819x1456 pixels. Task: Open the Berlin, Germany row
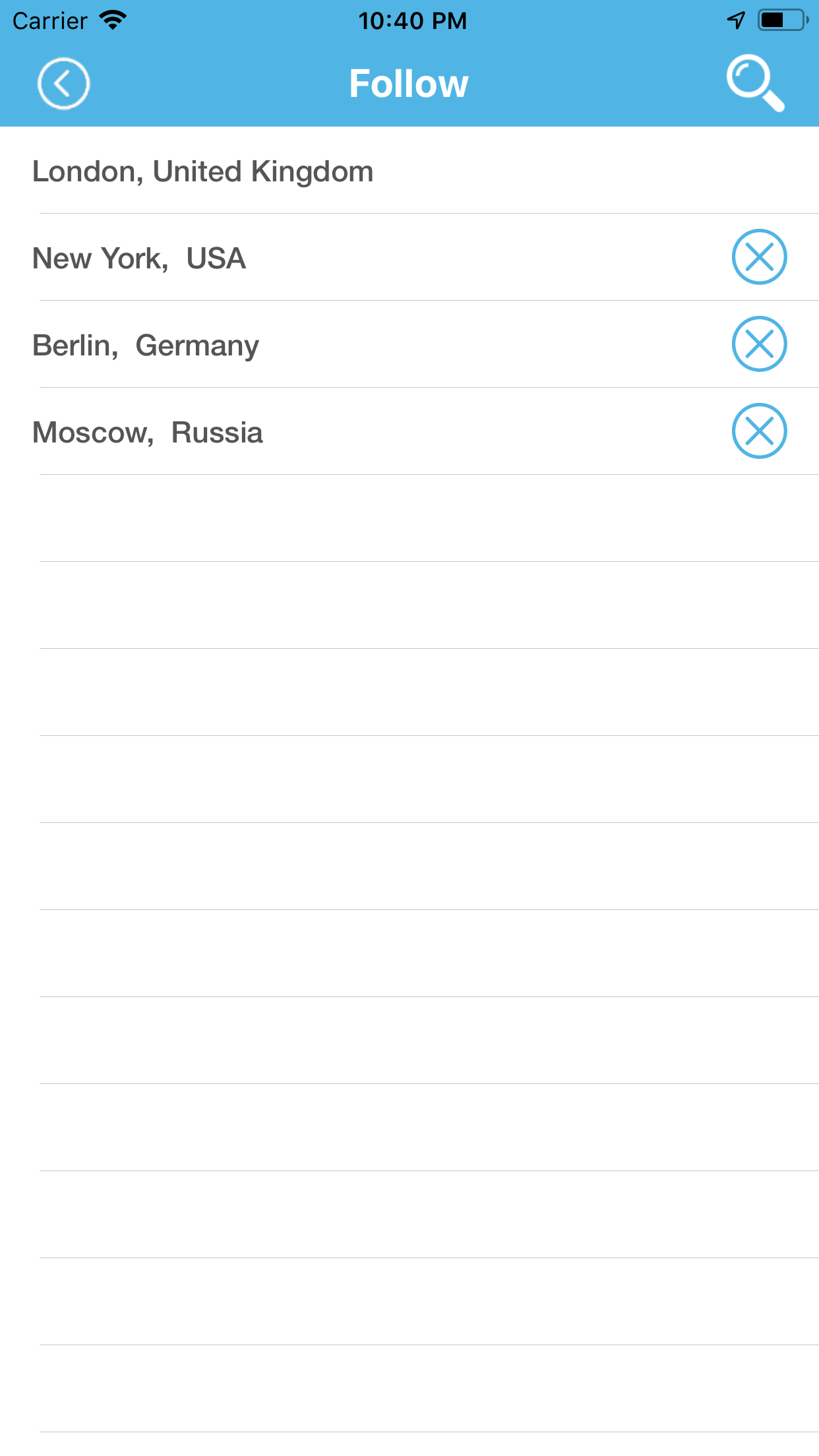pyautogui.click(x=409, y=344)
